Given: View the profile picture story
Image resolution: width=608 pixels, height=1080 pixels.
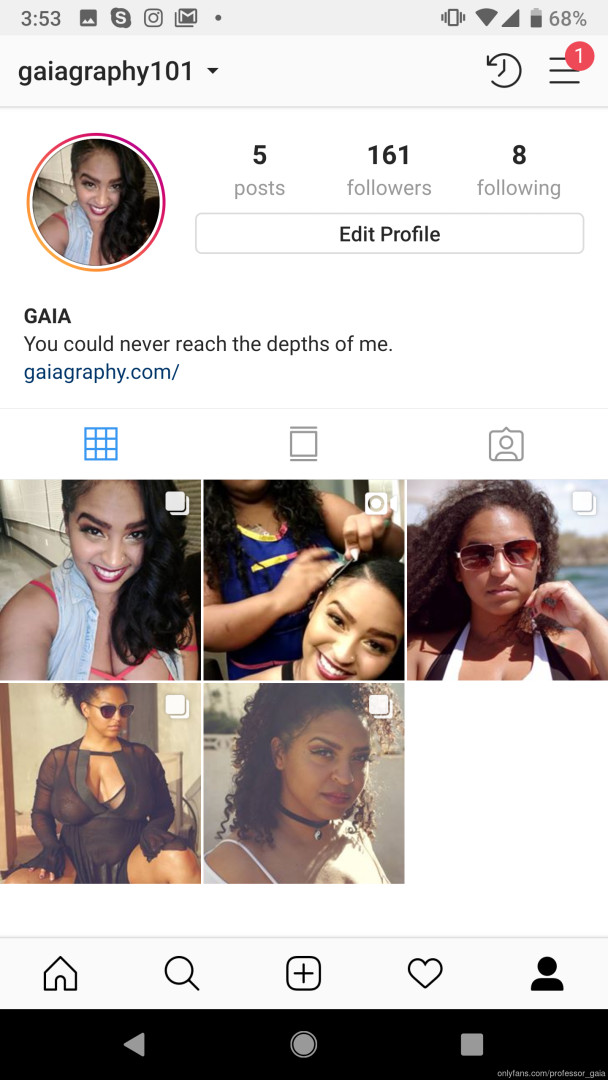Looking at the screenshot, I should (x=96, y=202).
